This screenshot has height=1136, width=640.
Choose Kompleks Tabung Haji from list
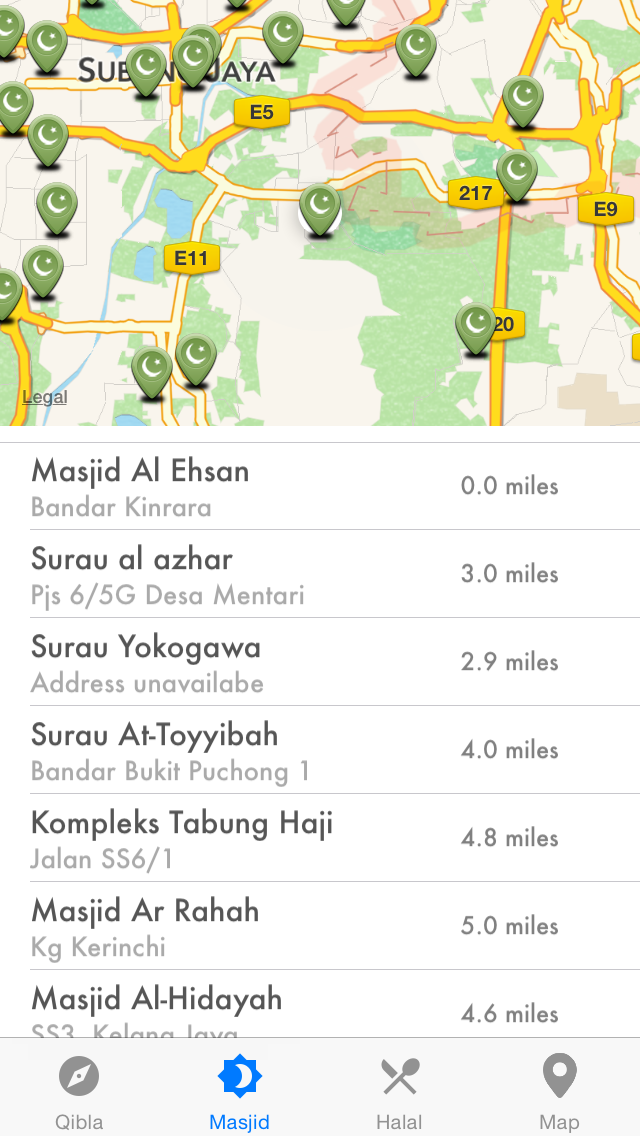(320, 838)
